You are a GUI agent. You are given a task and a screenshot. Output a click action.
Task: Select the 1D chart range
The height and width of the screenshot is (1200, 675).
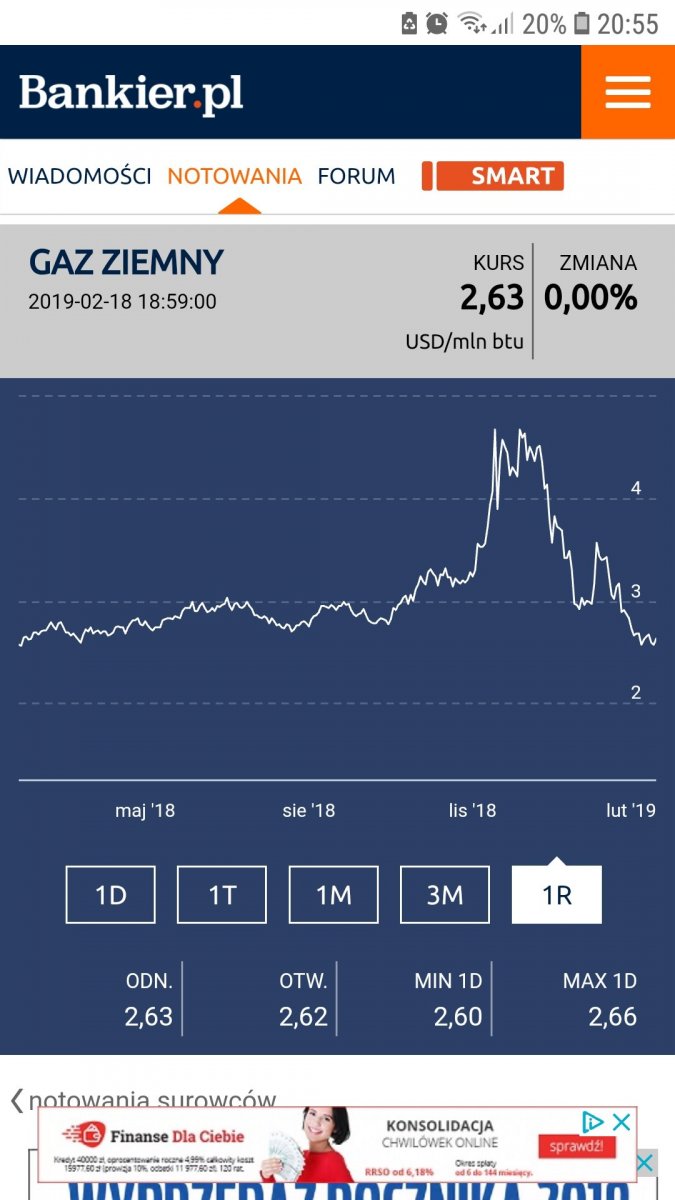111,894
